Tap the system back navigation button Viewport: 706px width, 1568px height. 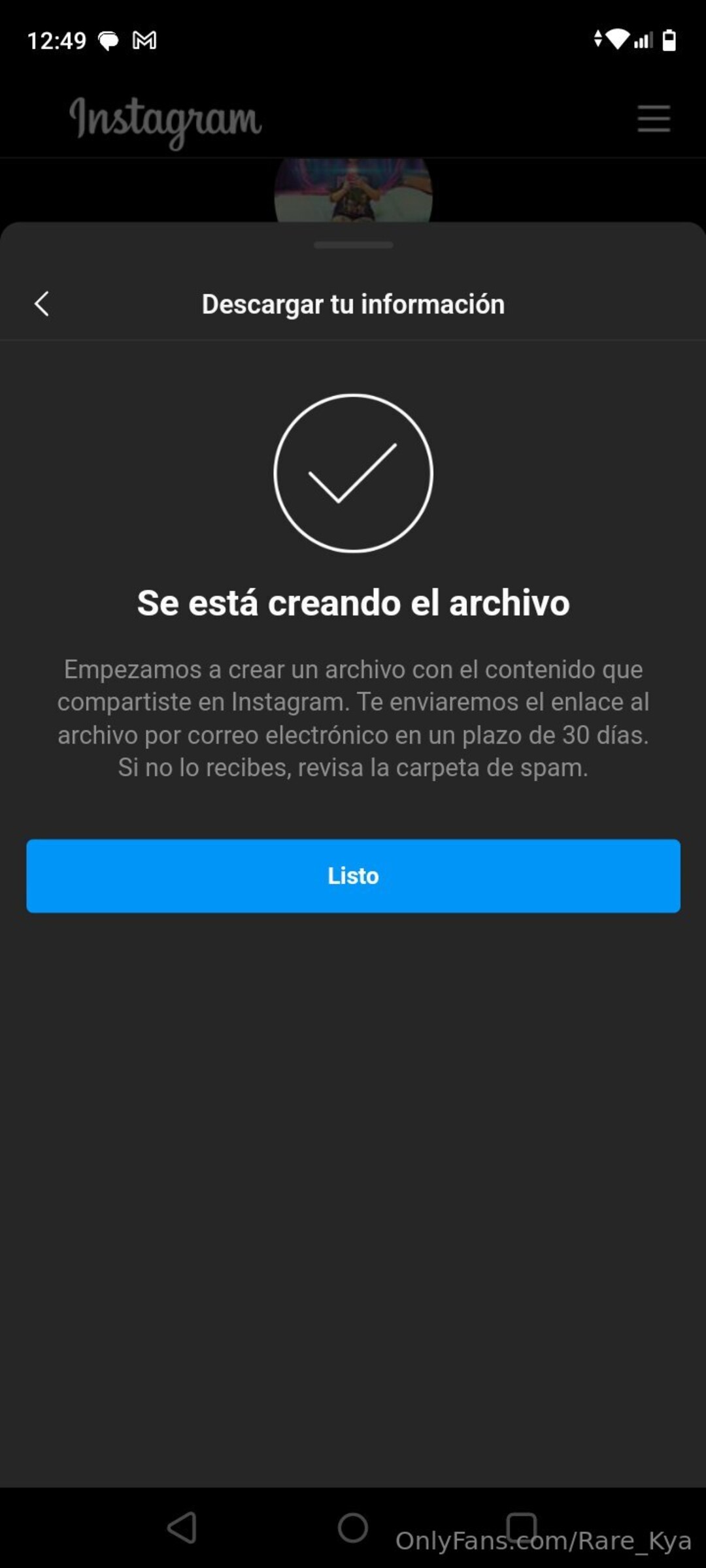(x=182, y=1527)
